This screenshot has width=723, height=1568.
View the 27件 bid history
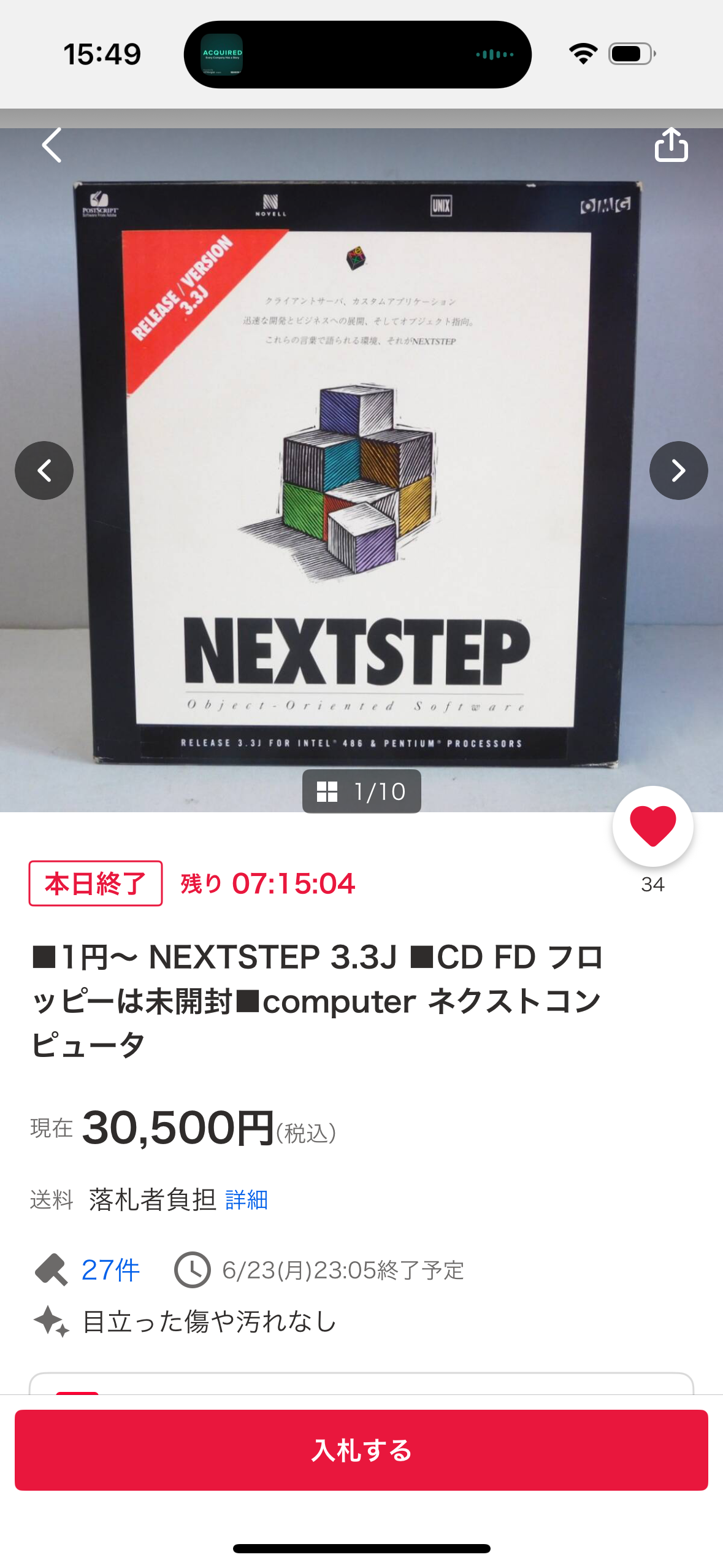(x=110, y=1270)
